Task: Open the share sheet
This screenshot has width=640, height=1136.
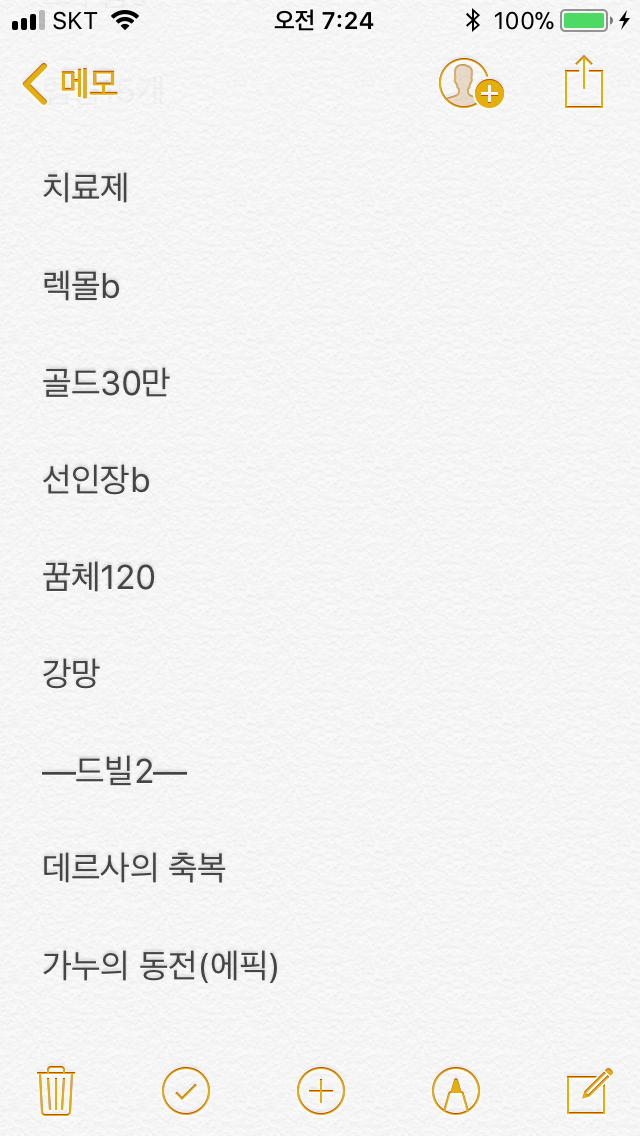Action: 585,82
